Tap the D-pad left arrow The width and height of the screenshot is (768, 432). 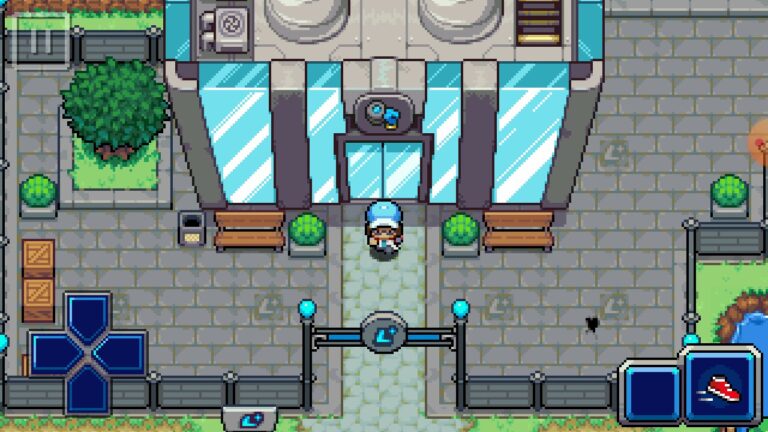[52, 353]
